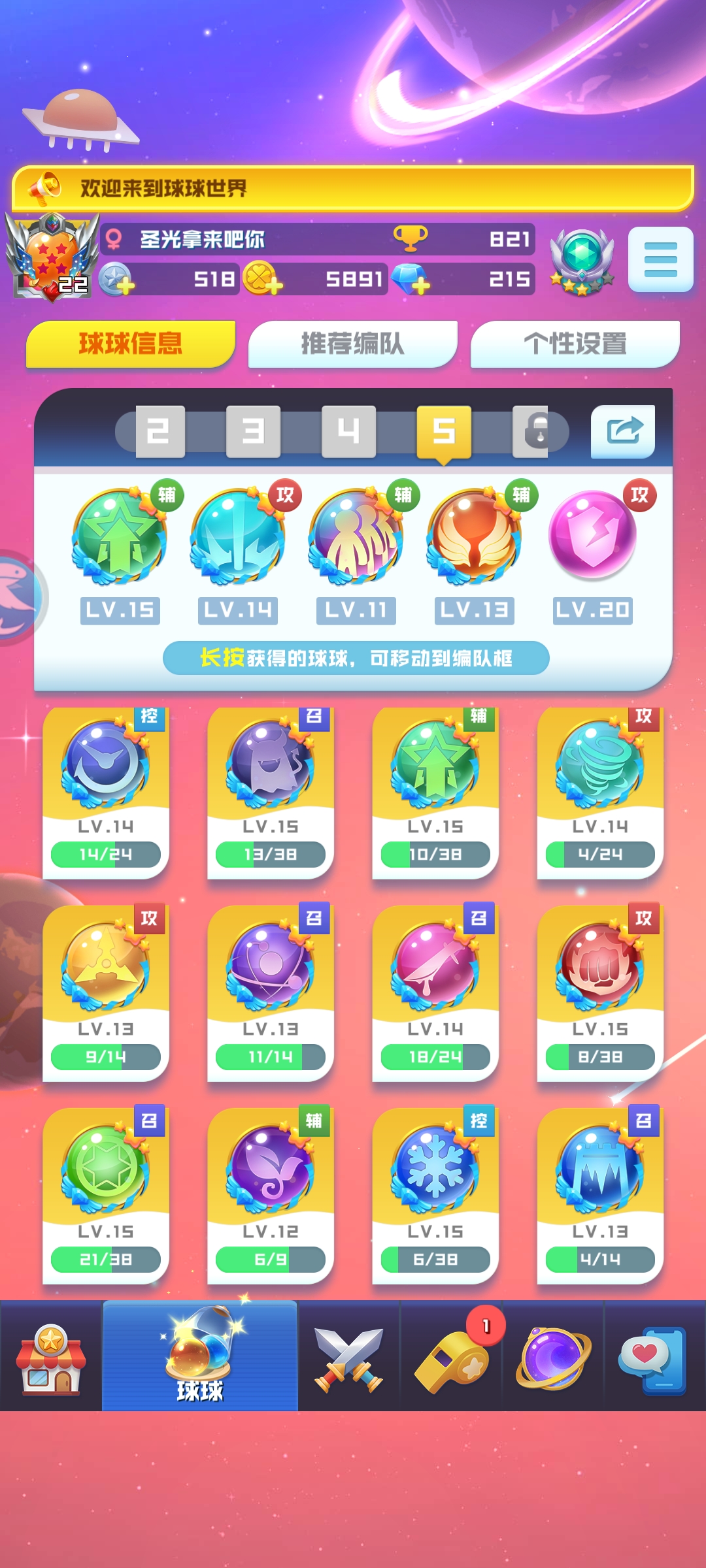Share the current team lineup
The height and width of the screenshot is (1568, 706).
coord(623,431)
